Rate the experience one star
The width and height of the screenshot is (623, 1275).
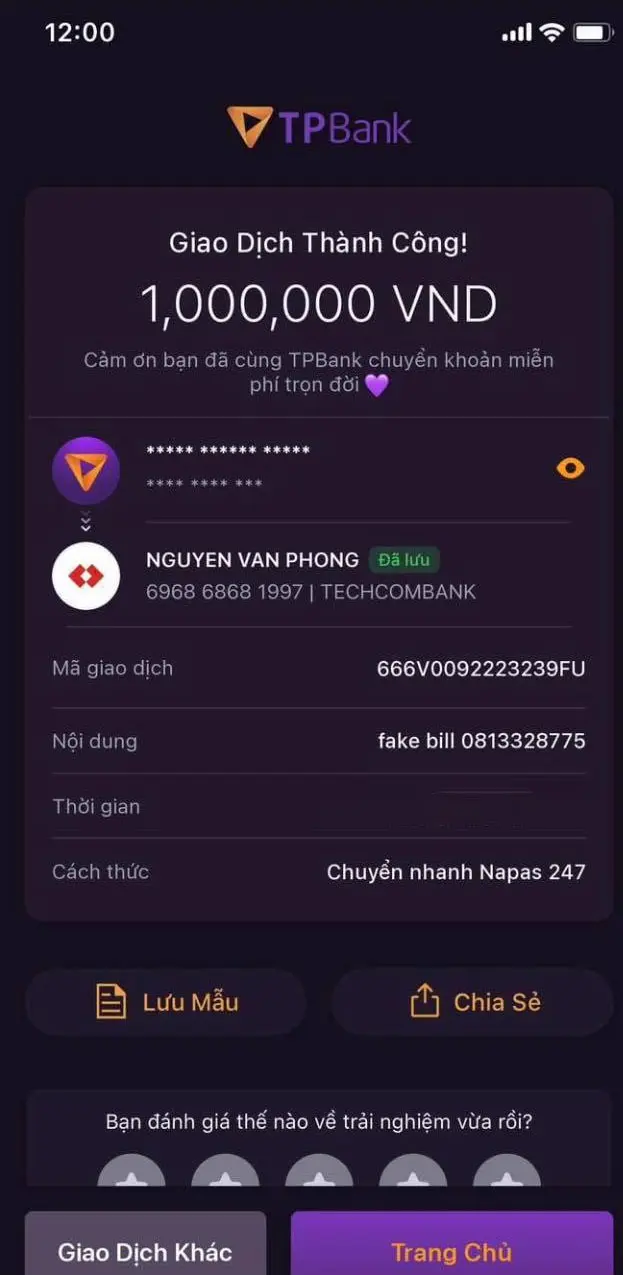point(132,1175)
